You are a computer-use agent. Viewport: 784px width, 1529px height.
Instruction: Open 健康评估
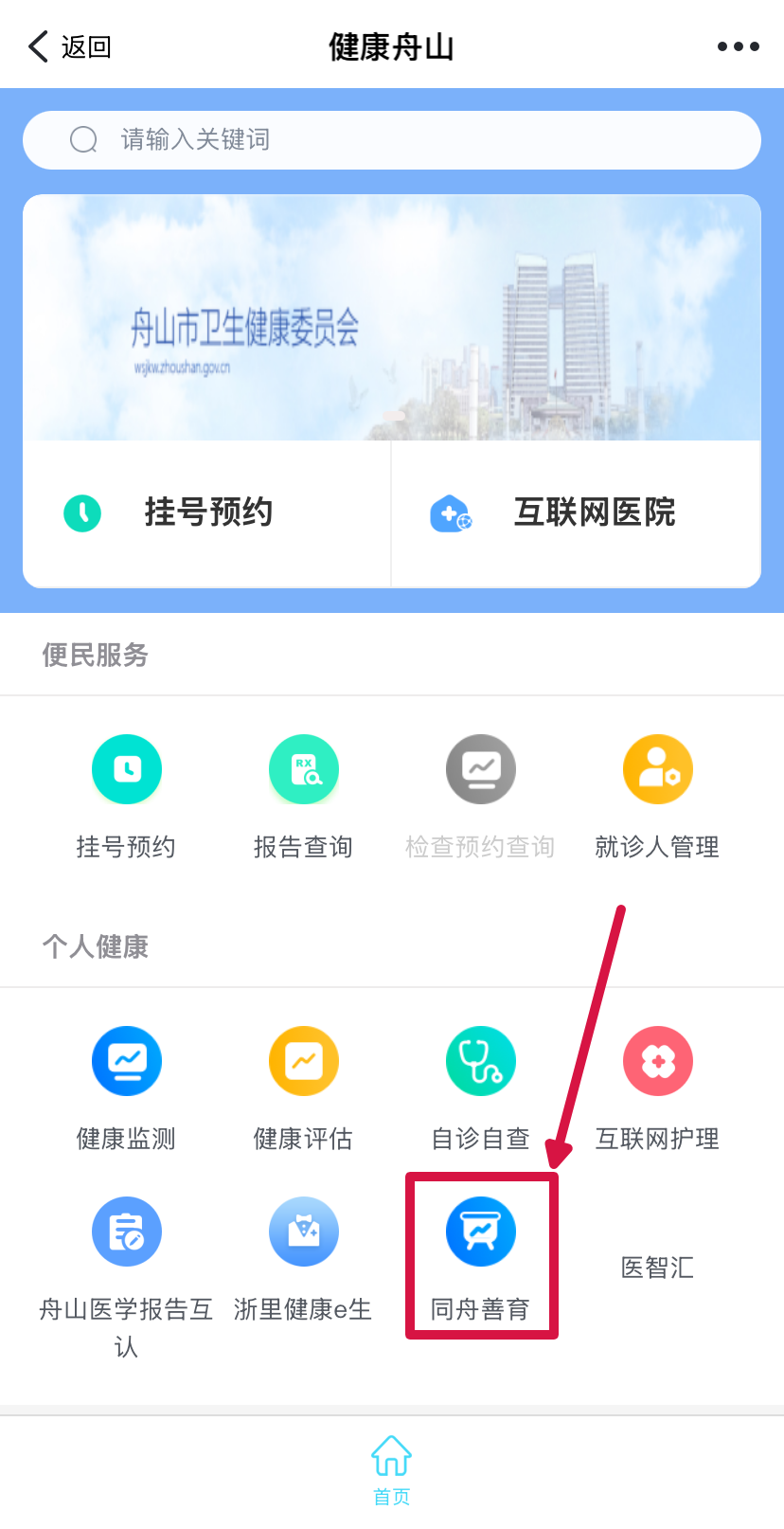coord(303,1086)
